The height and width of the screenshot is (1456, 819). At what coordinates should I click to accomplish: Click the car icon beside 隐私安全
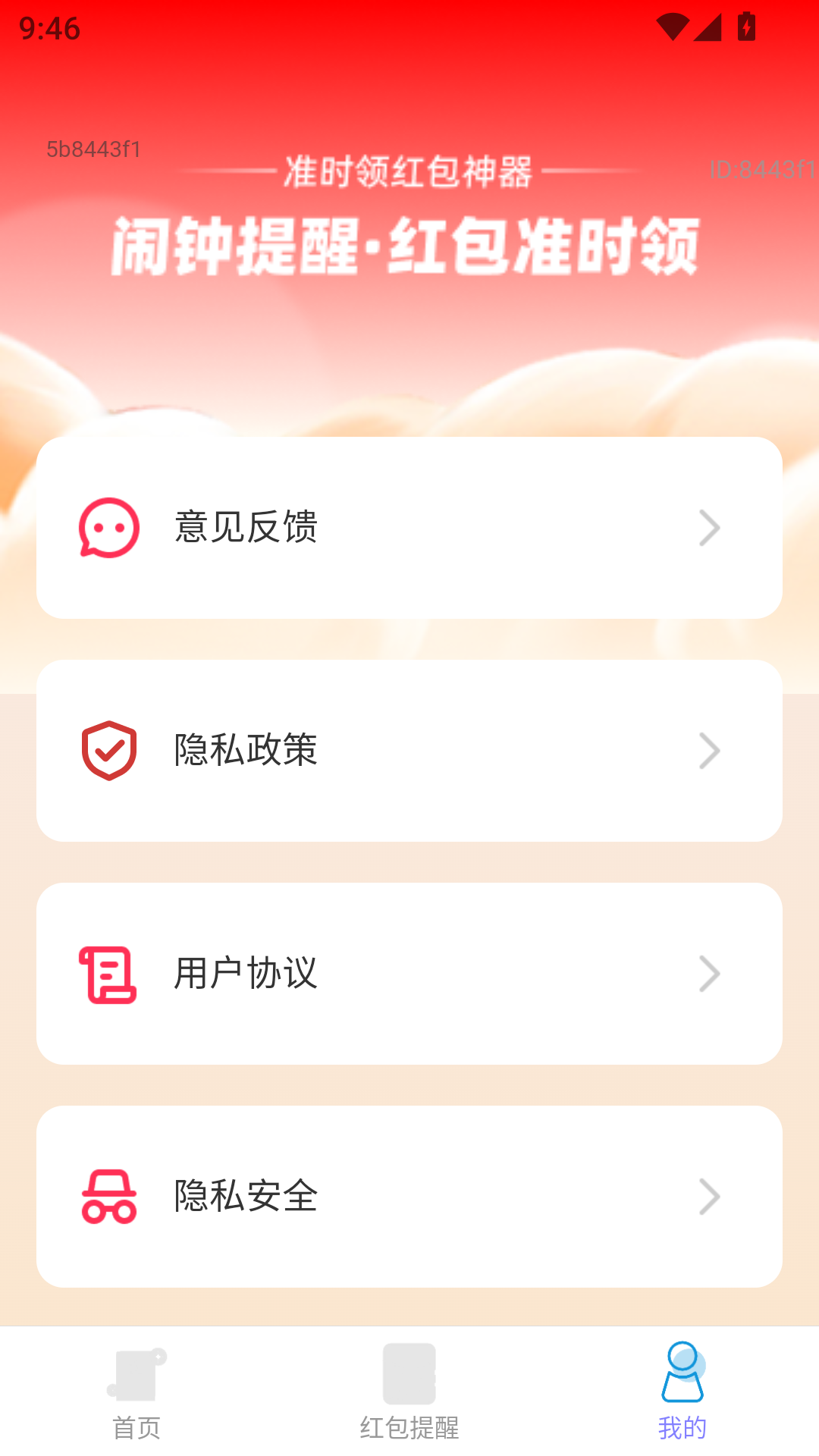[108, 1196]
